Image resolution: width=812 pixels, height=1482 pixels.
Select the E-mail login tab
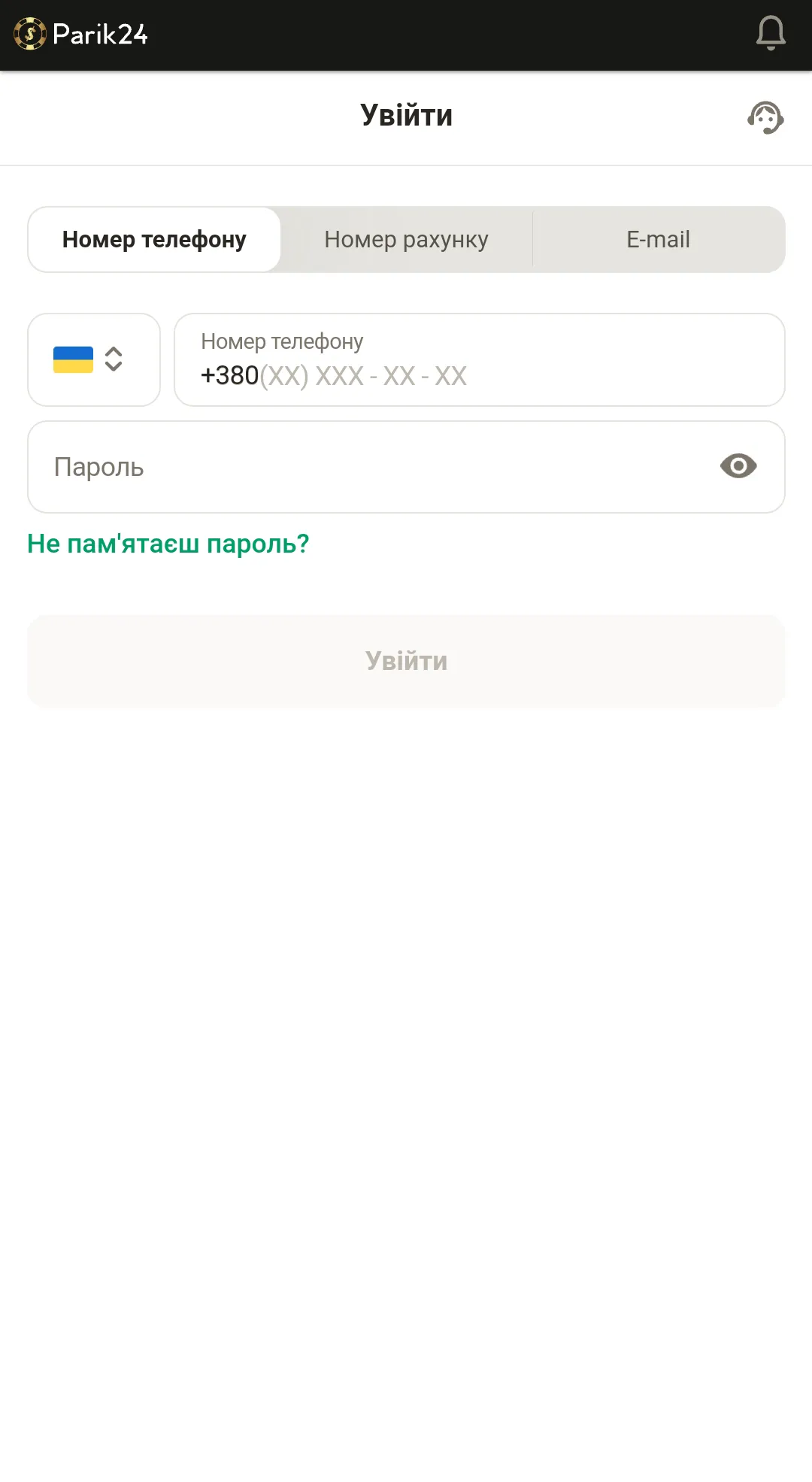[658, 239]
